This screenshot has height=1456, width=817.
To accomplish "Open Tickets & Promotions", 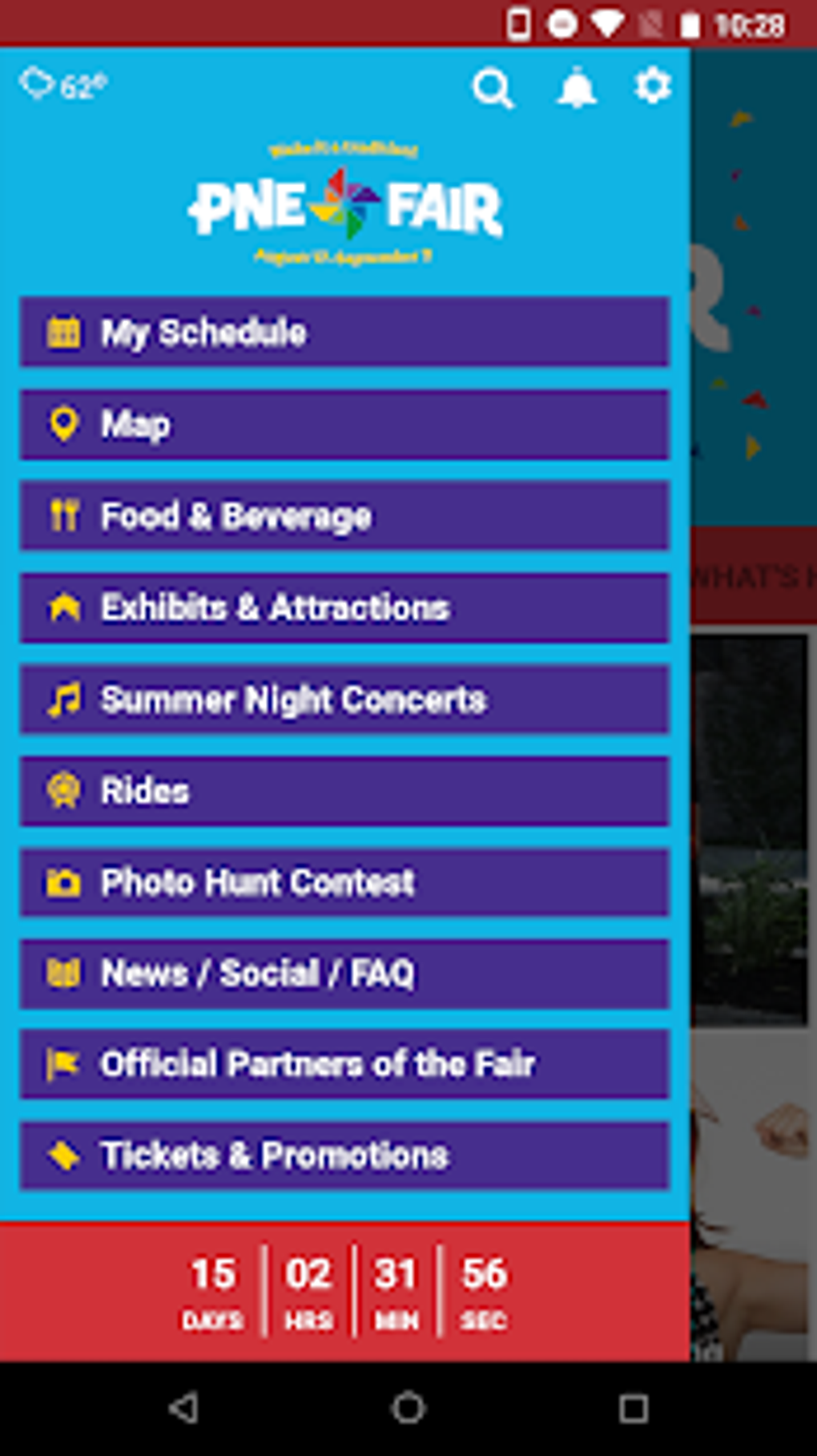I will click(x=343, y=1156).
